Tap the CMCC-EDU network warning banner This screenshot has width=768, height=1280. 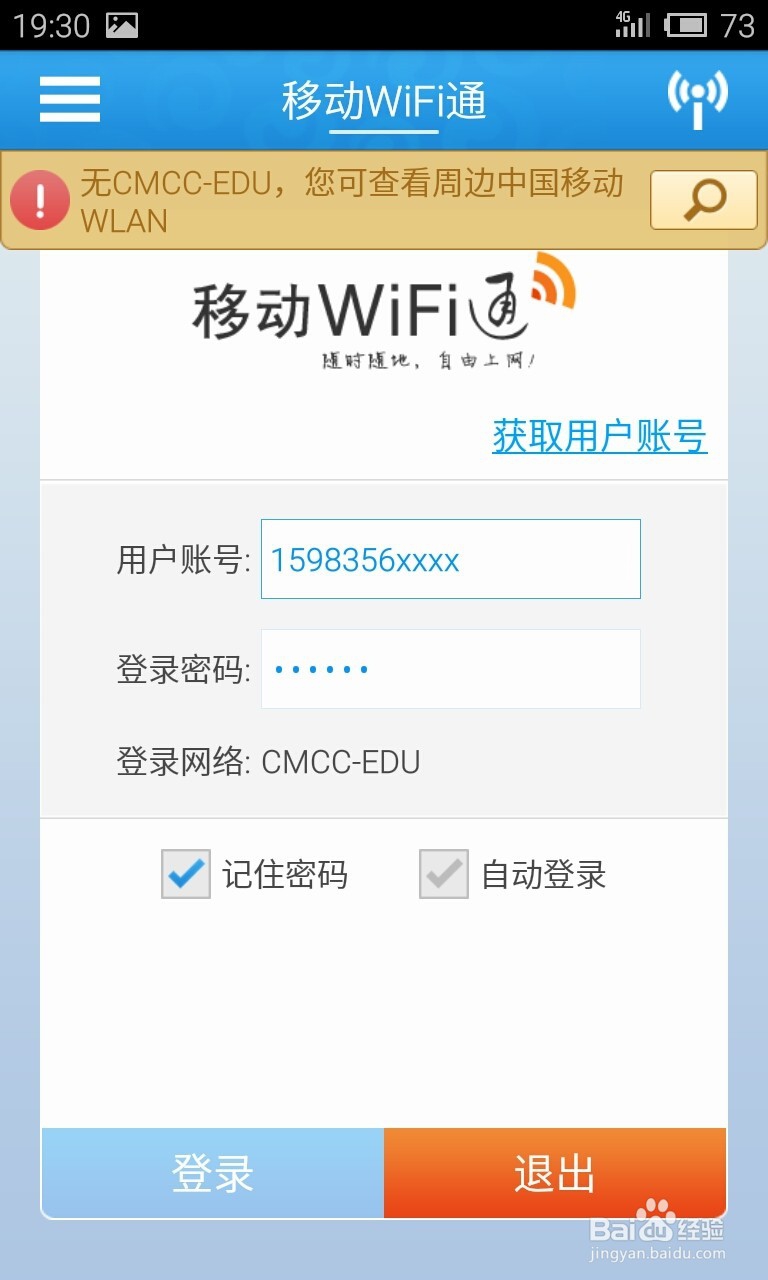[x=350, y=200]
